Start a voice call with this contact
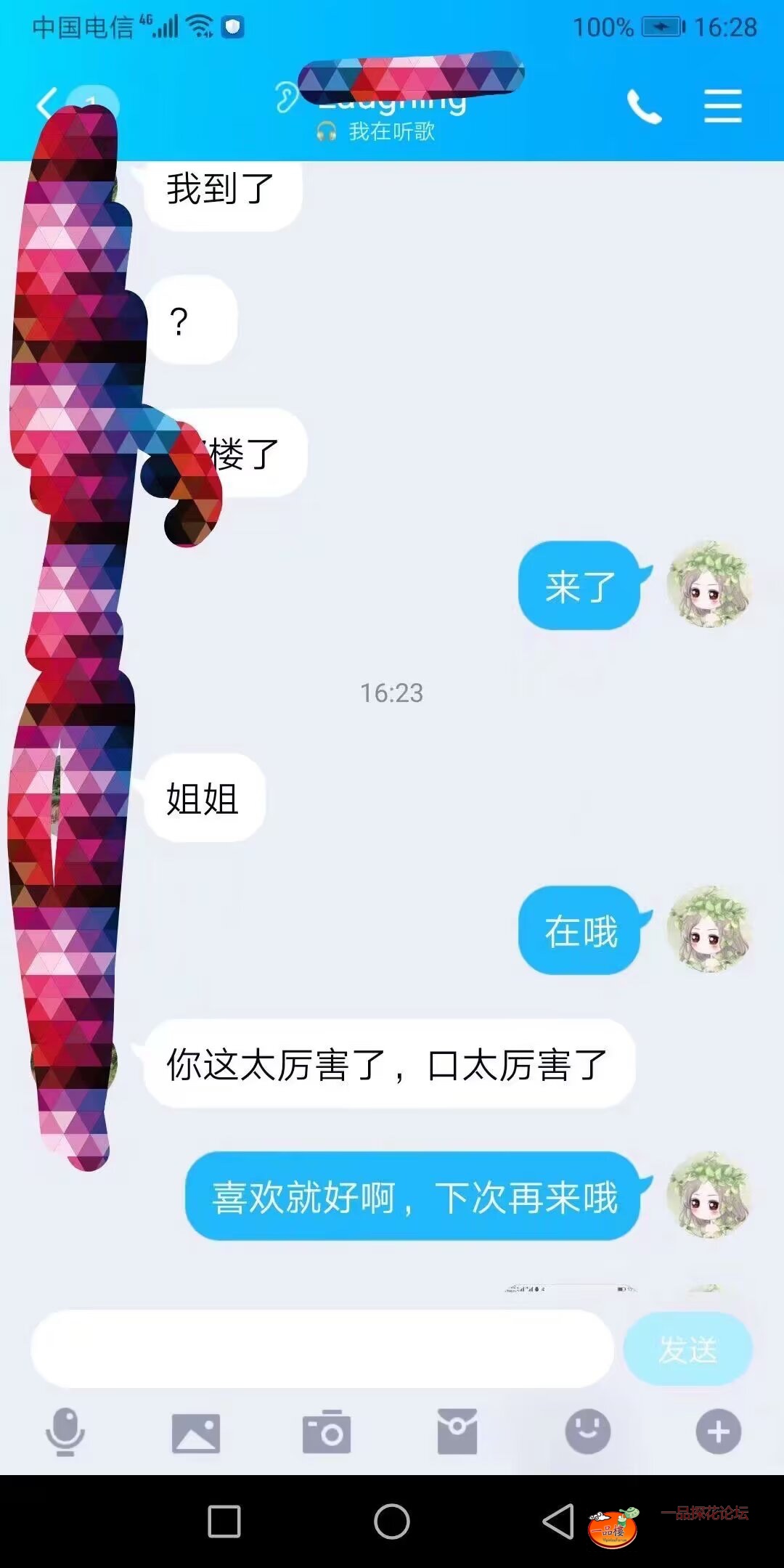 click(644, 107)
